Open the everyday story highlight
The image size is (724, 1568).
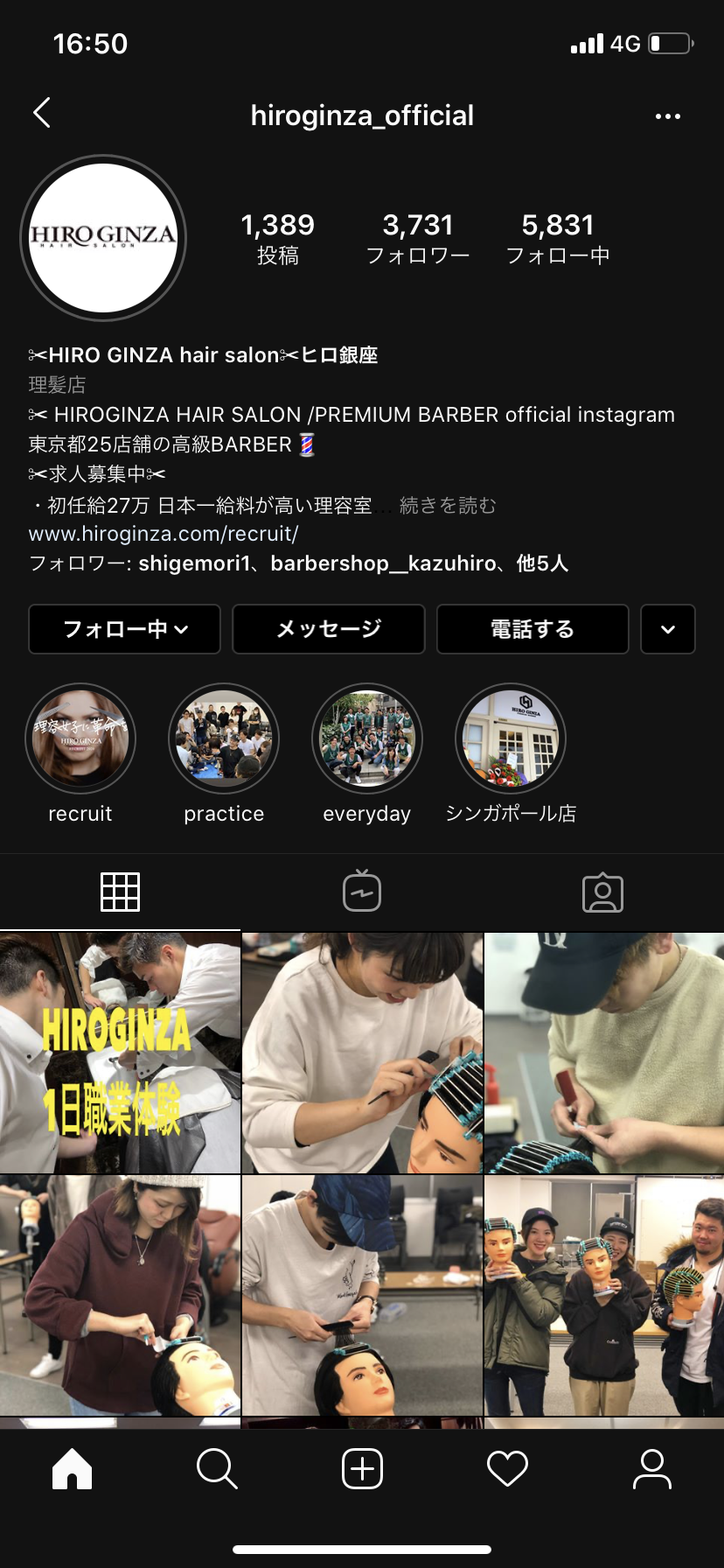(x=367, y=738)
